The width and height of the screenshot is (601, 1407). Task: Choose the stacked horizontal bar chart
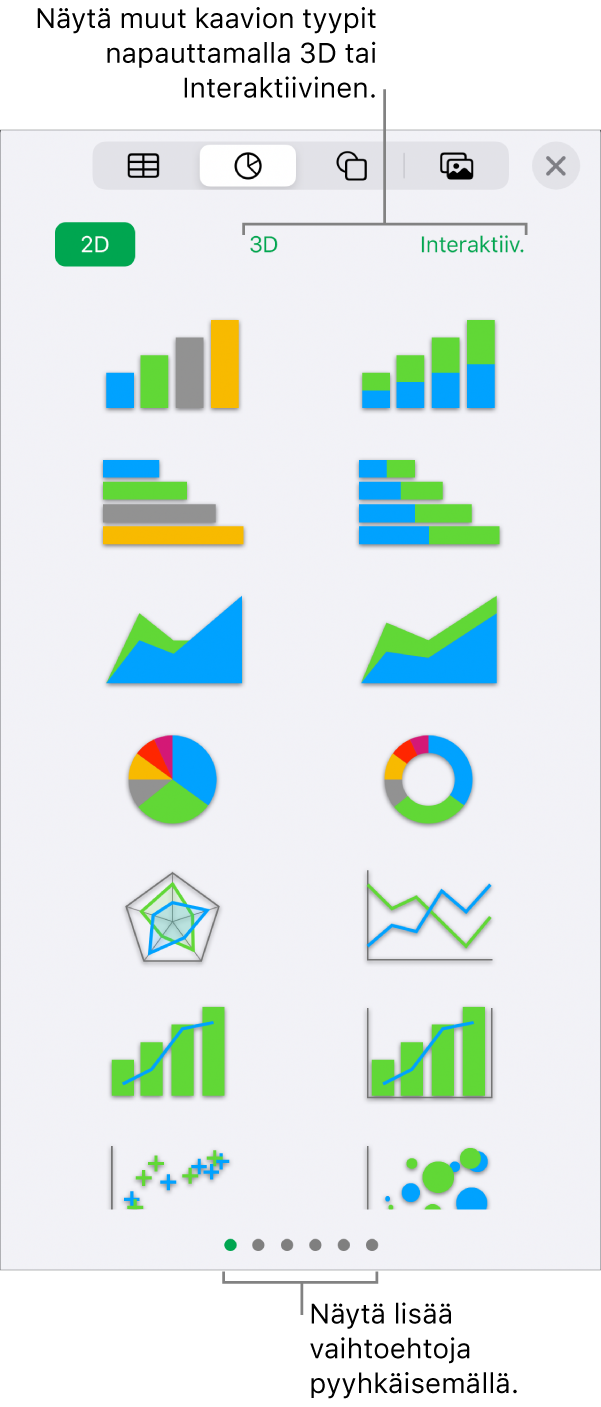[x=428, y=502]
